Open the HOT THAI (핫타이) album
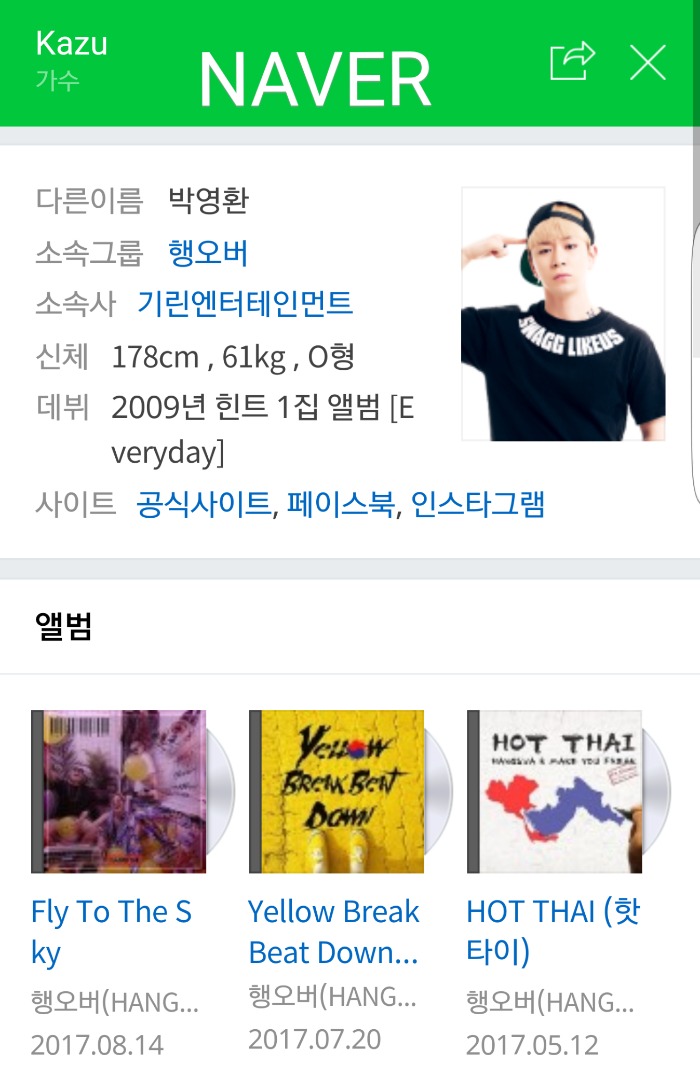Image resolution: width=700 pixels, height=1085 pixels. (555, 792)
